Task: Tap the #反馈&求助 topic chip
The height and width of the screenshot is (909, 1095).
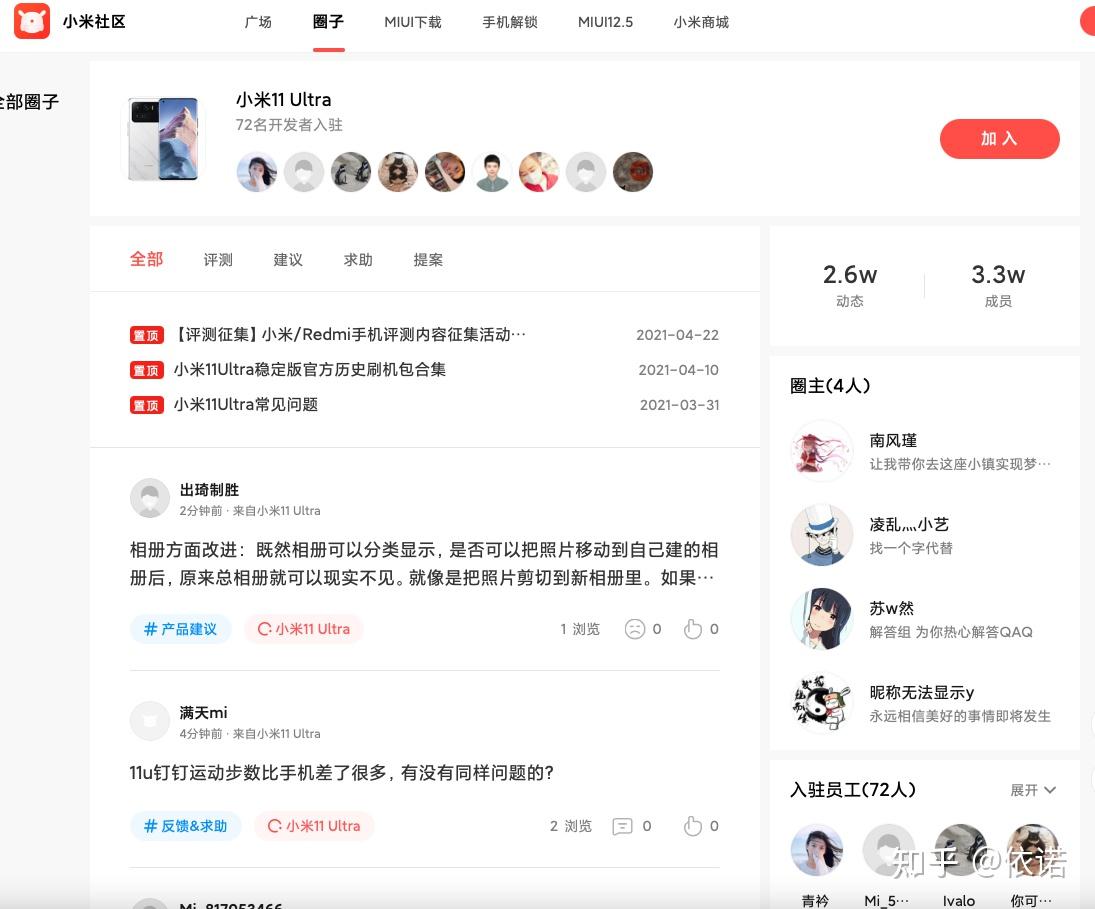Action: 186,826
